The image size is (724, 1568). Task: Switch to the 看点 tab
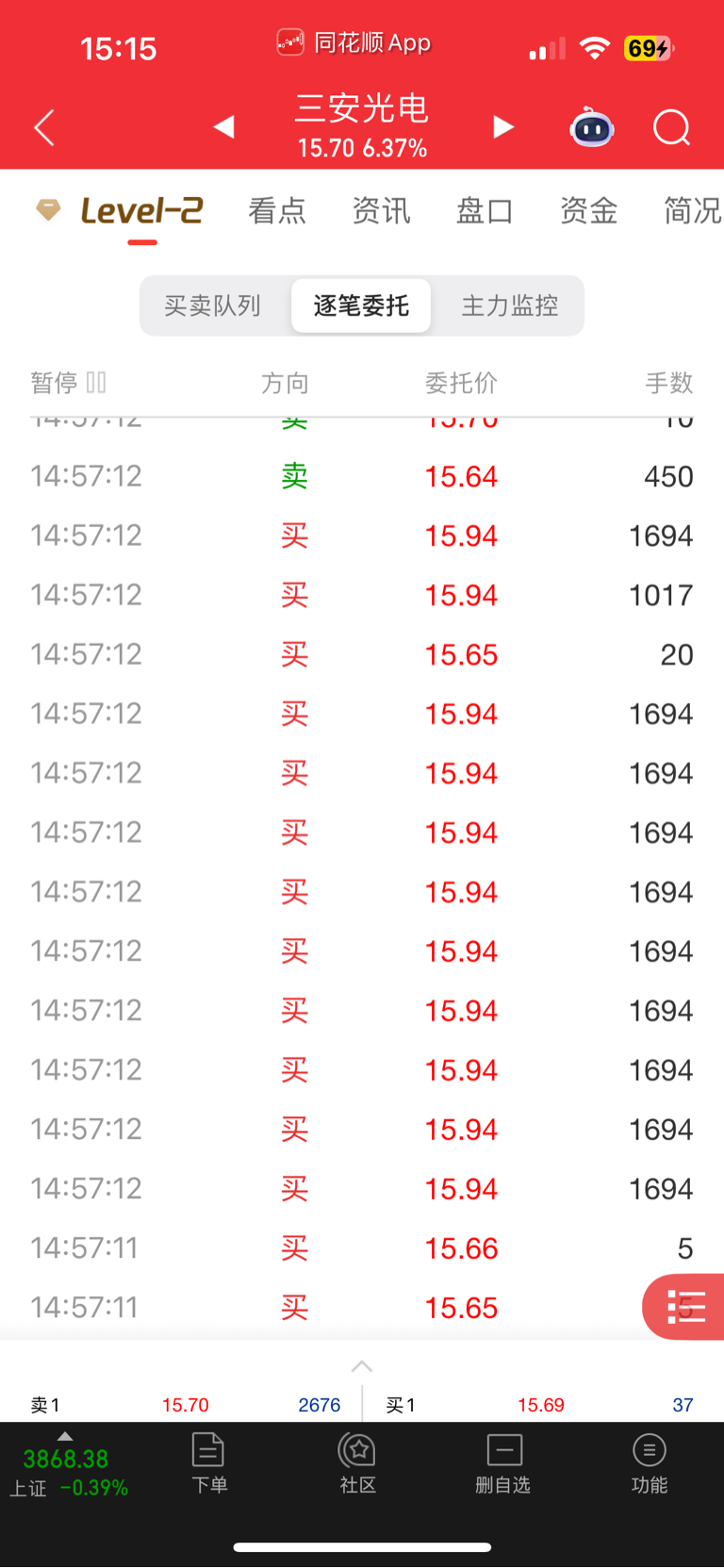click(277, 210)
